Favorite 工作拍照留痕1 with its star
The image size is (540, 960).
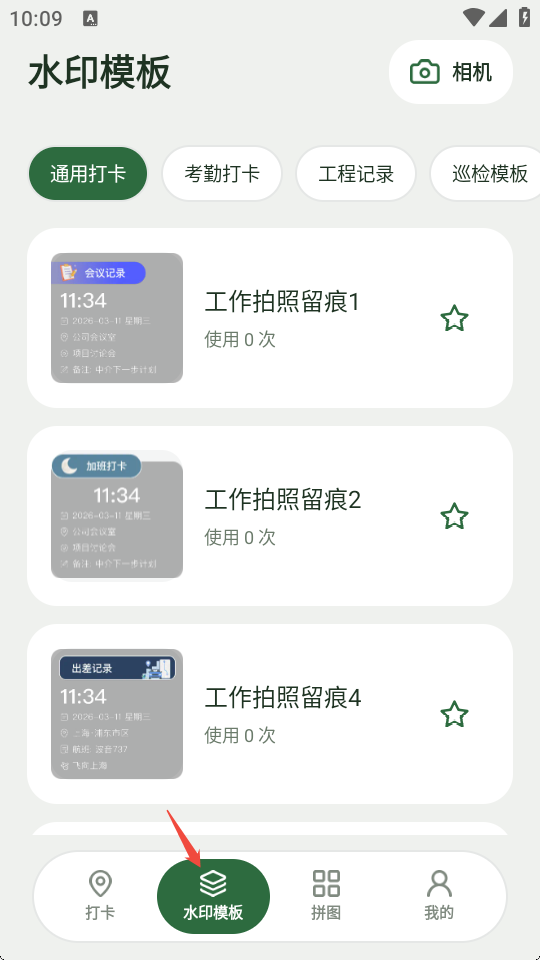coord(454,319)
